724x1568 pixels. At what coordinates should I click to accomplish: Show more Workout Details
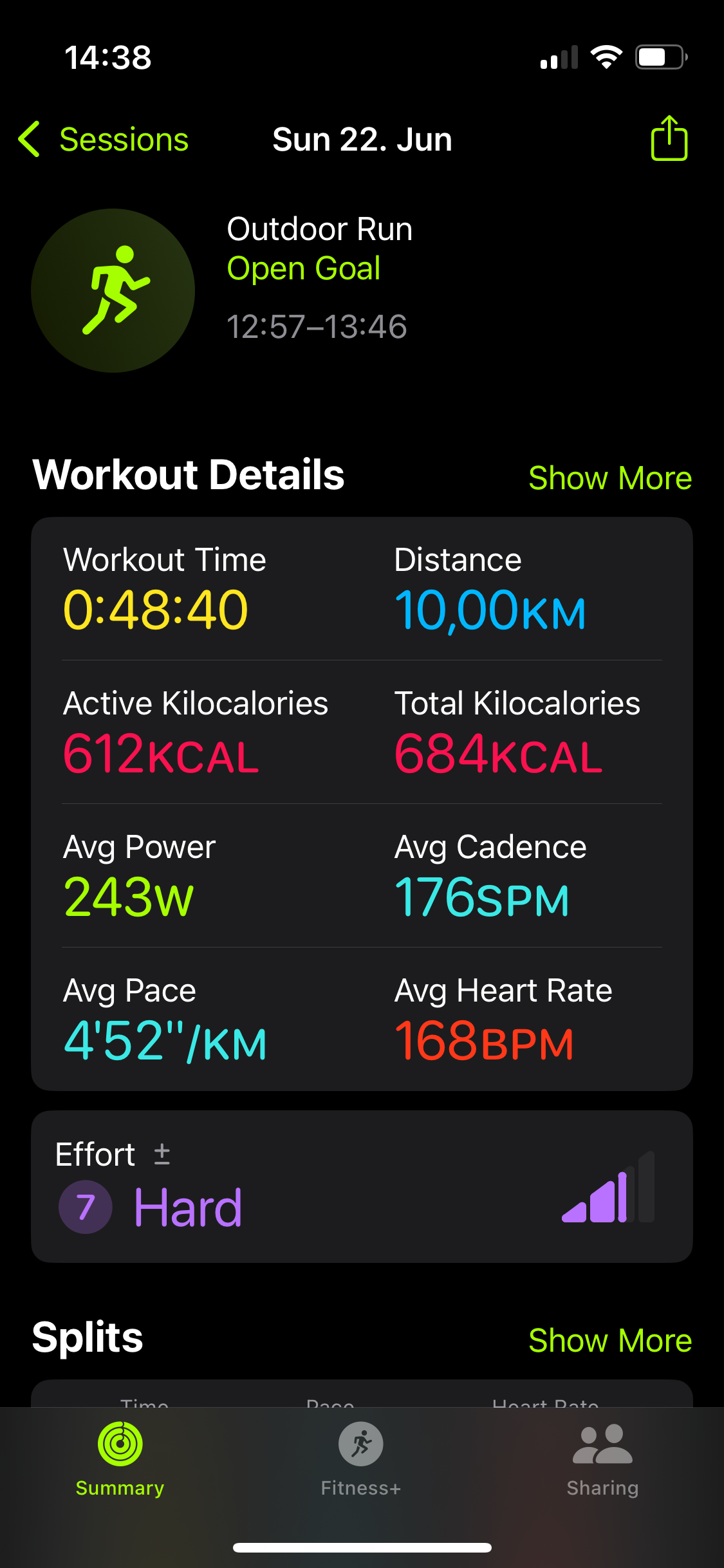coord(609,478)
